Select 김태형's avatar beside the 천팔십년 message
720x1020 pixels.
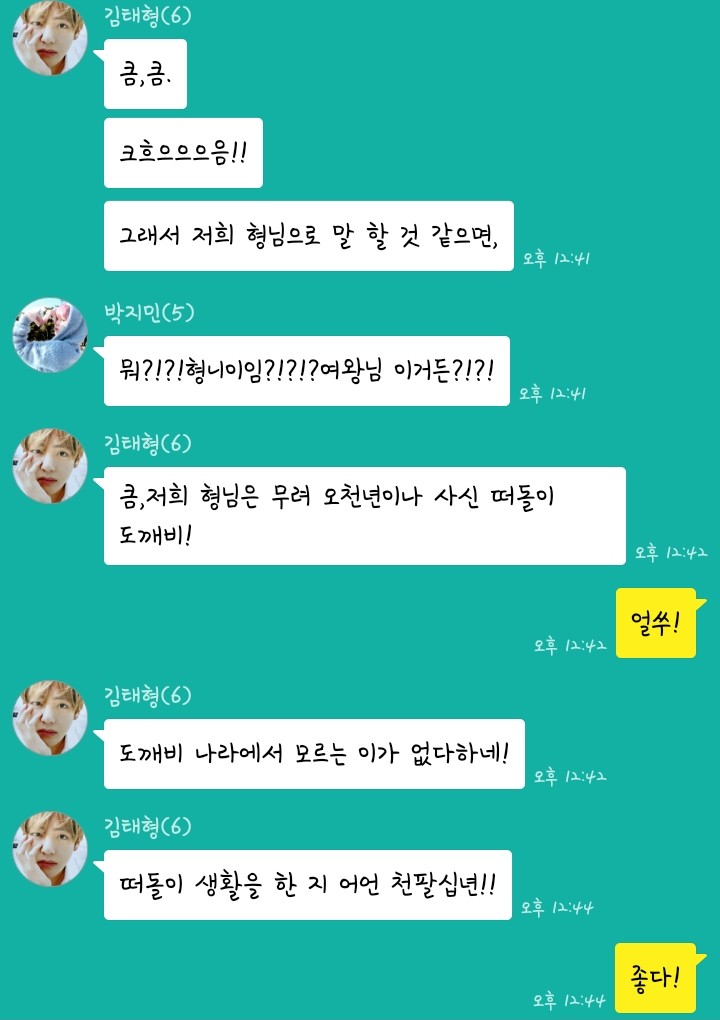pos(50,849)
